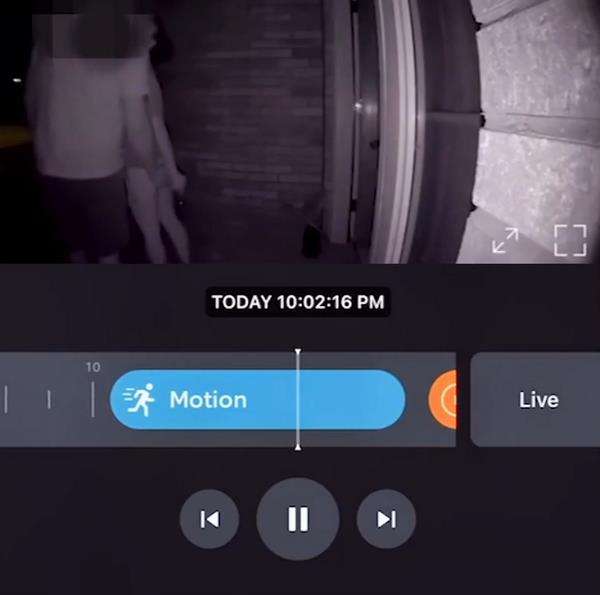
Task: Skip to the next event
Action: (x=386, y=519)
